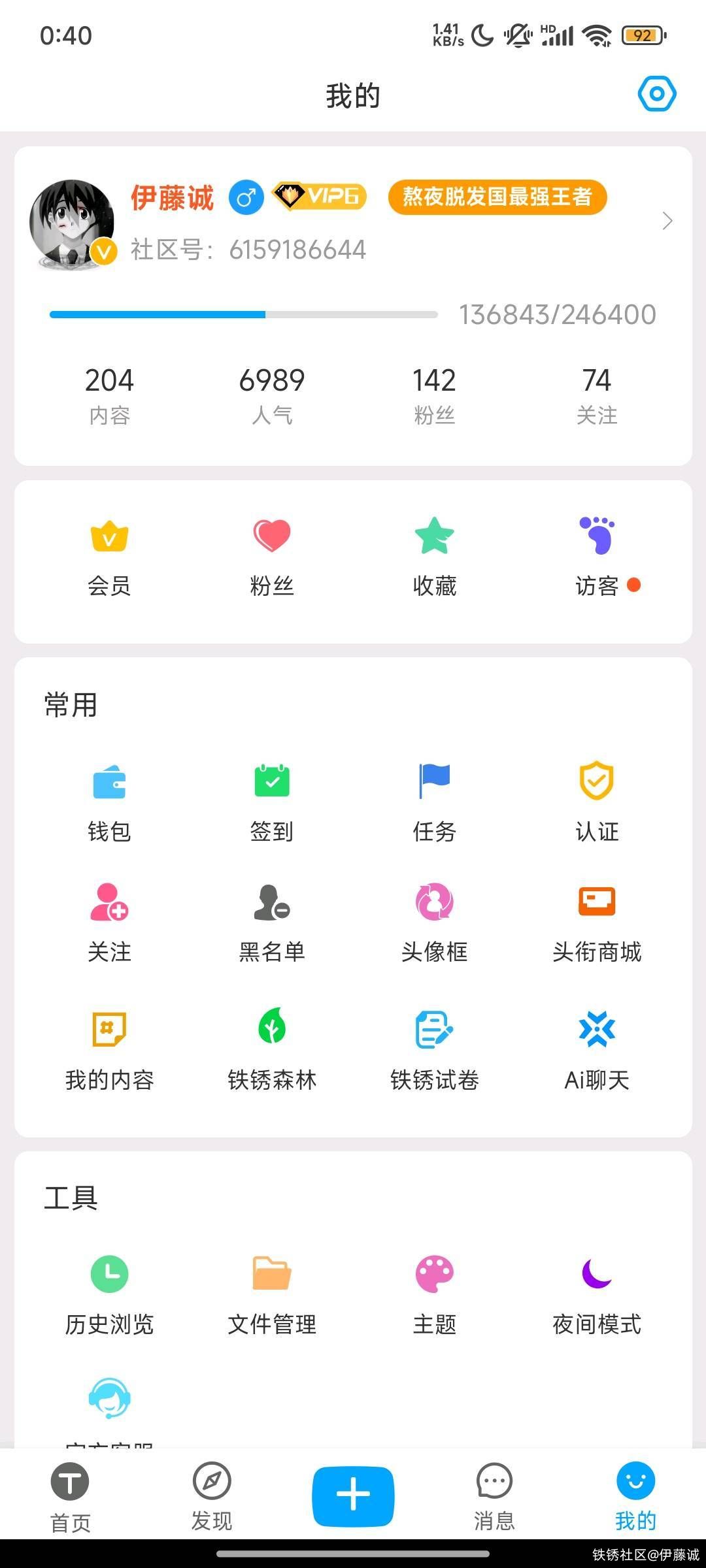The height and width of the screenshot is (1568, 706).
Task: Open 我的内容 my content
Action: tap(109, 1050)
